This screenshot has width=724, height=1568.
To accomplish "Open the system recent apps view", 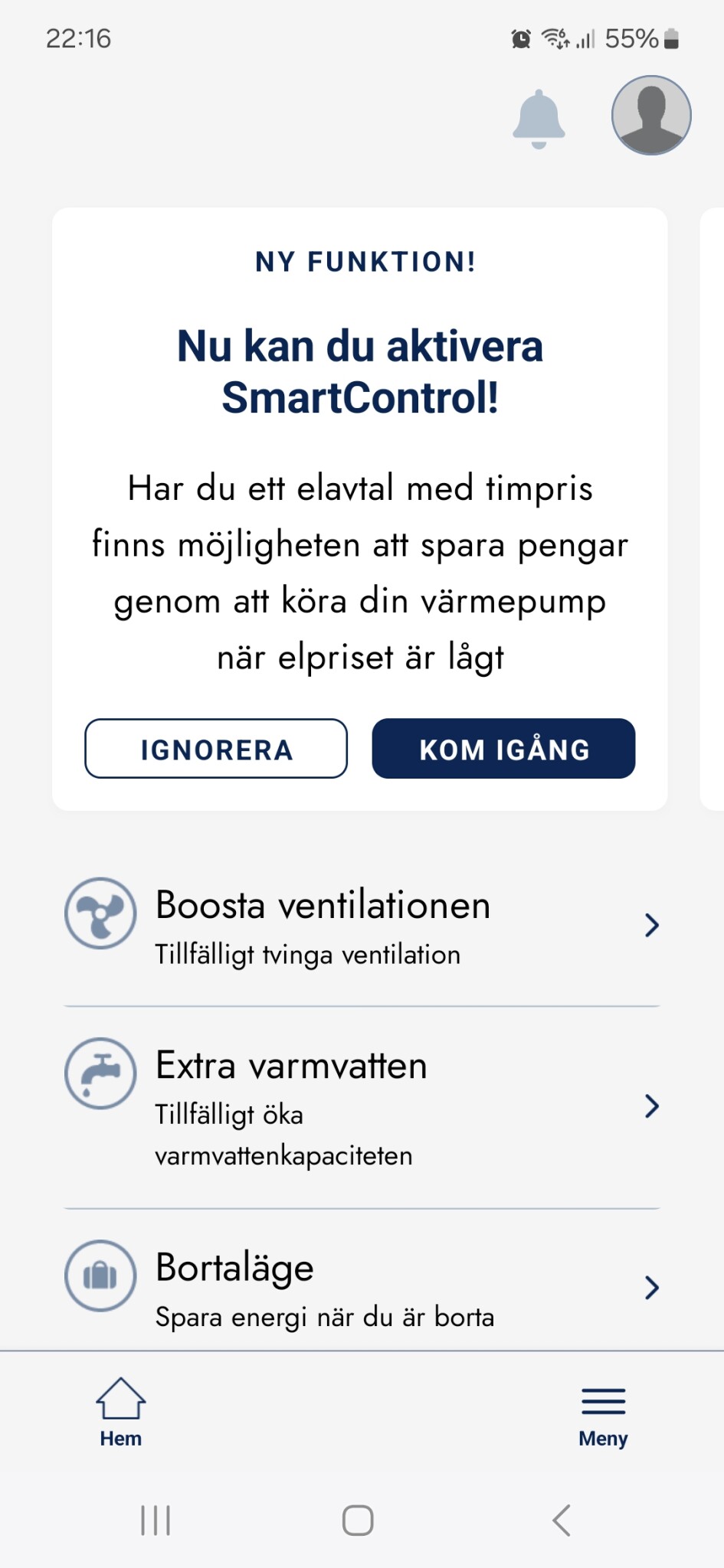I will [156, 1521].
